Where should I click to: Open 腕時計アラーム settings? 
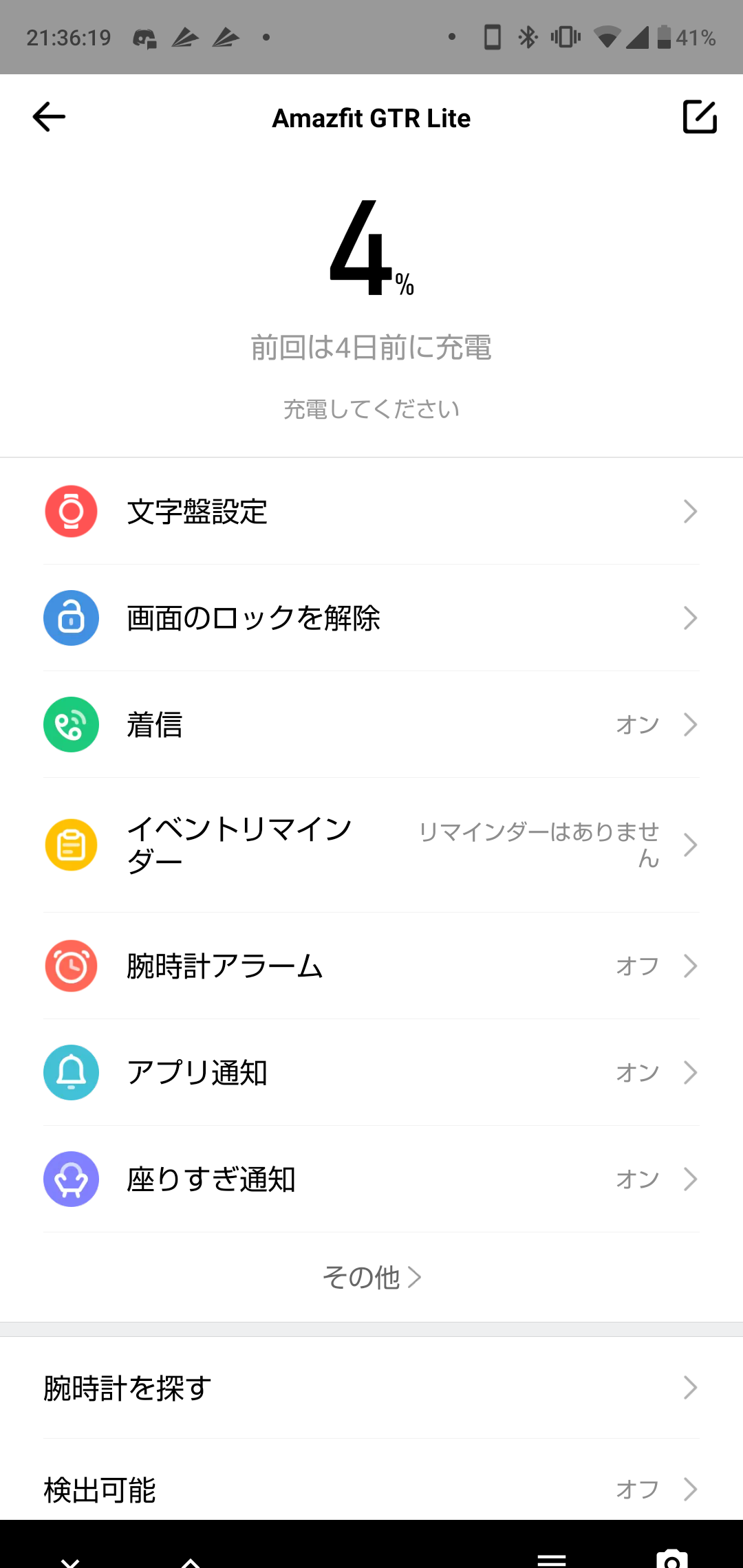371,966
